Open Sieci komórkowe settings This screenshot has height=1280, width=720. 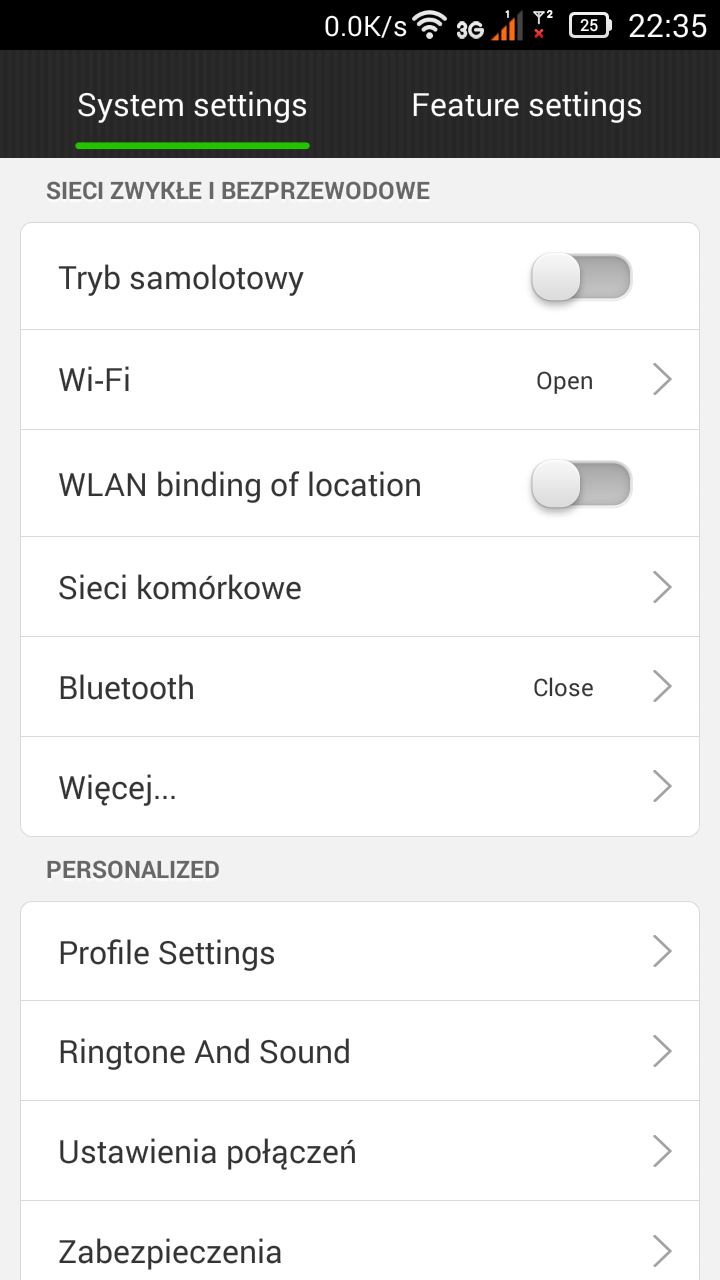point(360,587)
